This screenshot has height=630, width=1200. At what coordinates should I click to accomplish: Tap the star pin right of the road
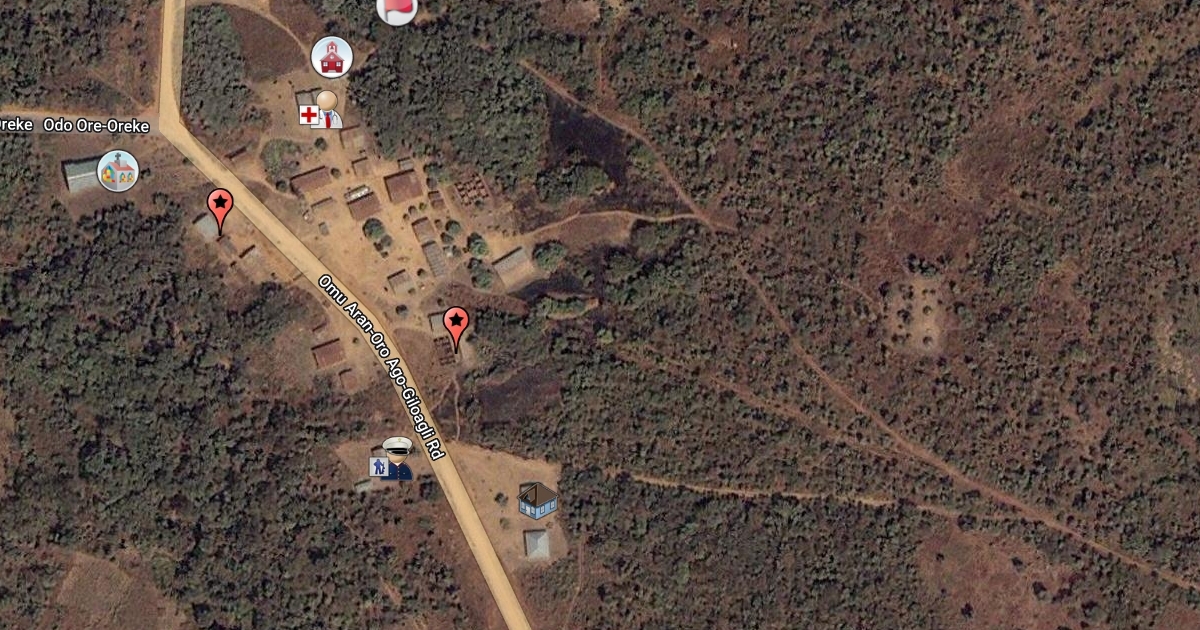(x=456, y=324)
